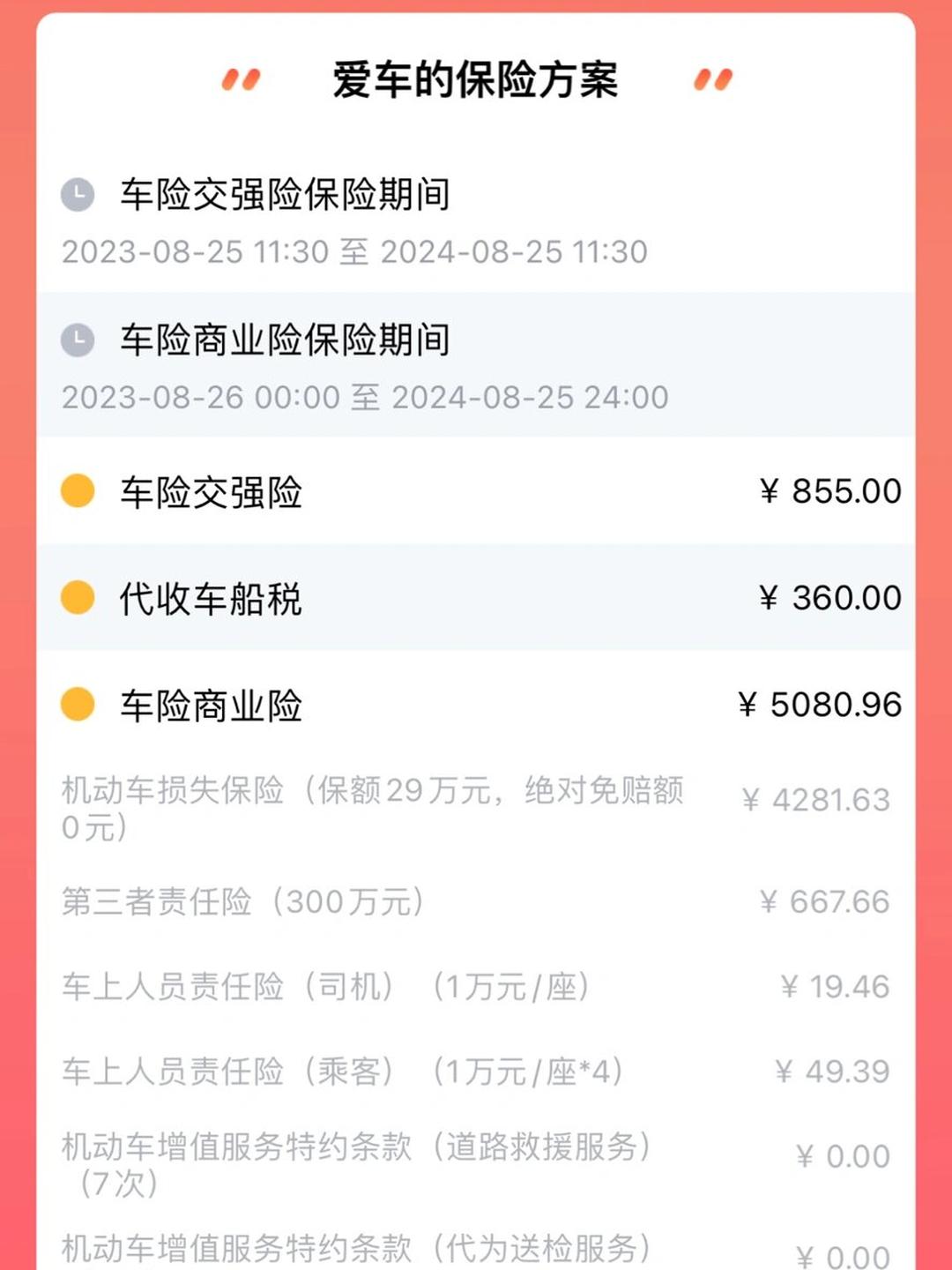
Task: Select the yellow dot next to 车险商业险
Action: pyautogui.click(x=79, y=704)
